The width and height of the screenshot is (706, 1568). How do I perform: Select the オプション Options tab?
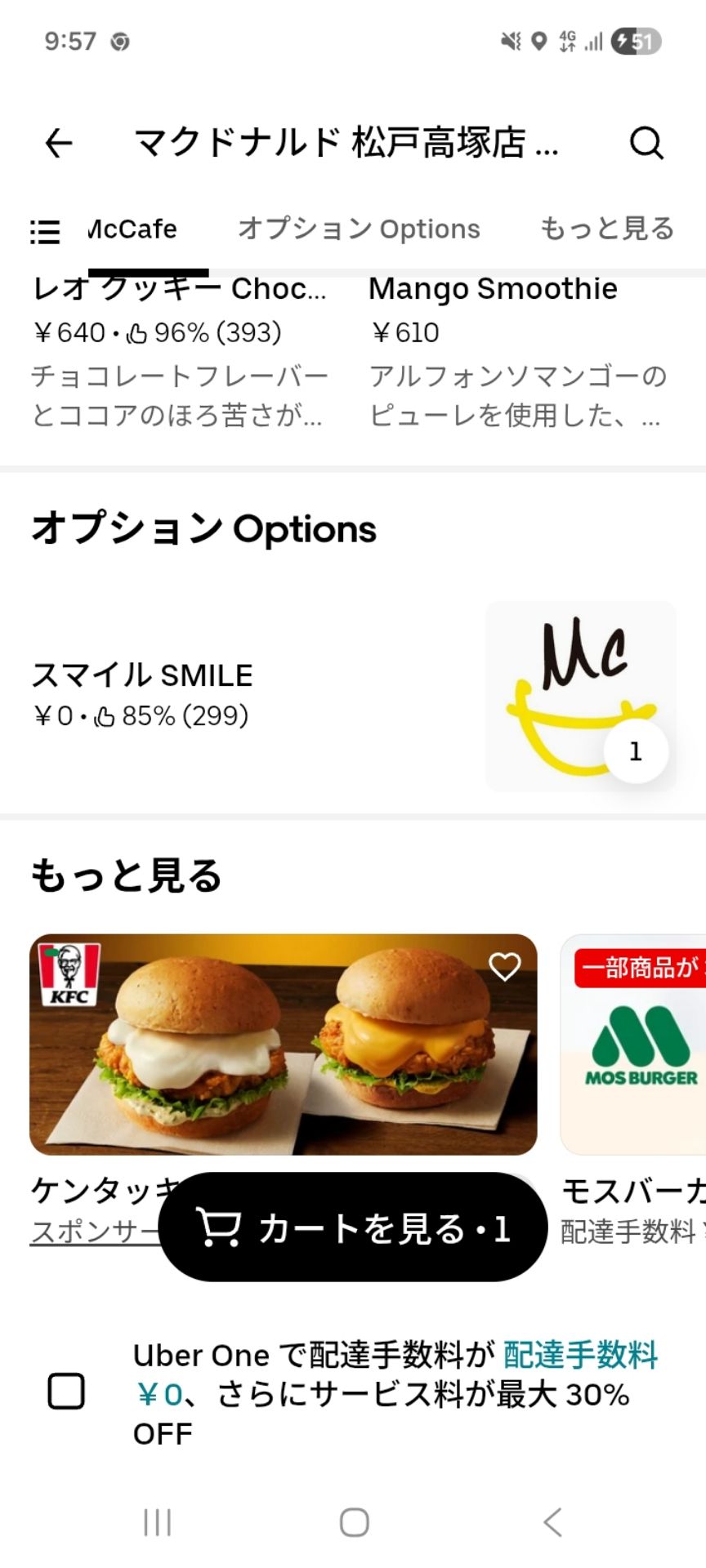(x=358, y=229)
